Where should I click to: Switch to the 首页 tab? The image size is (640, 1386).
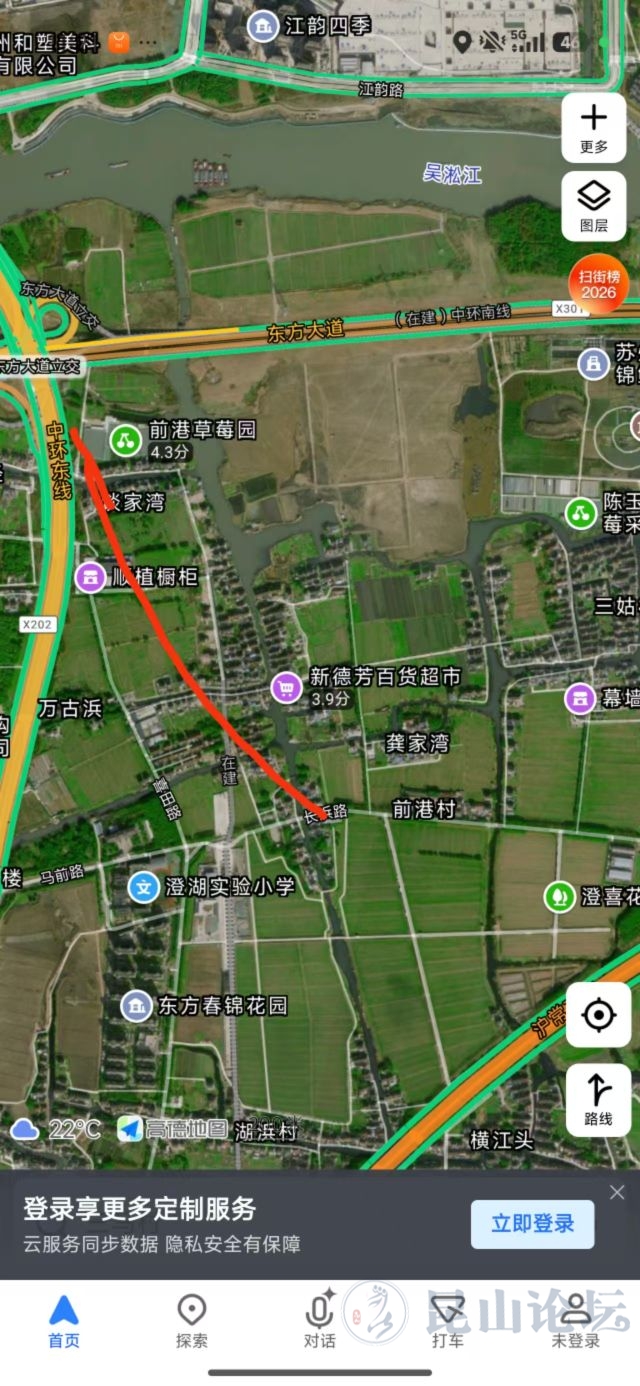64,1320
